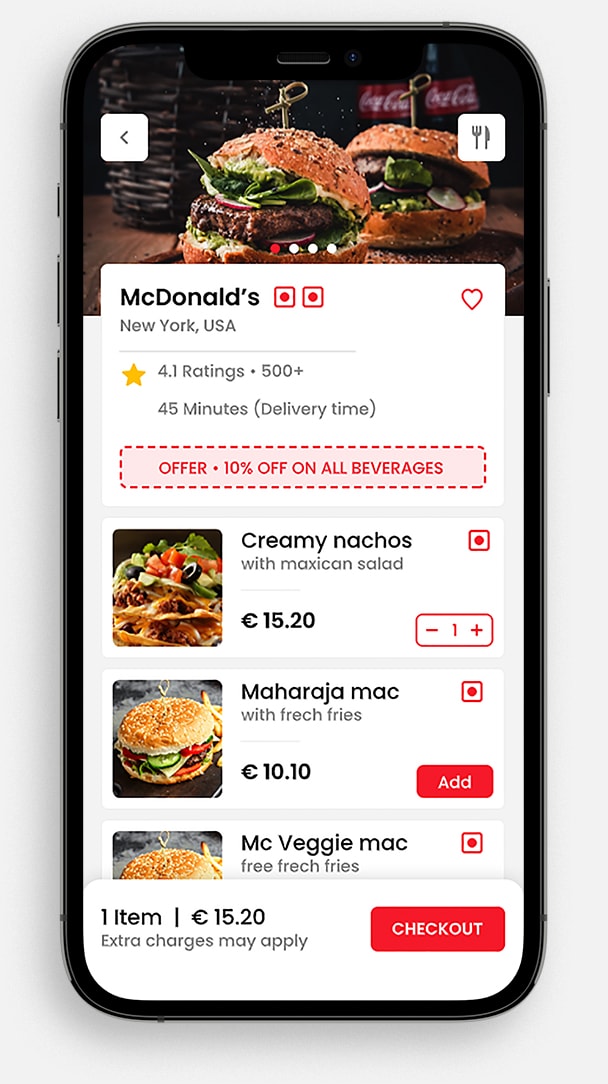Open the Creamy nachos item card
608x1084 pixels.
pyautogui.click(x=302, y=588)
